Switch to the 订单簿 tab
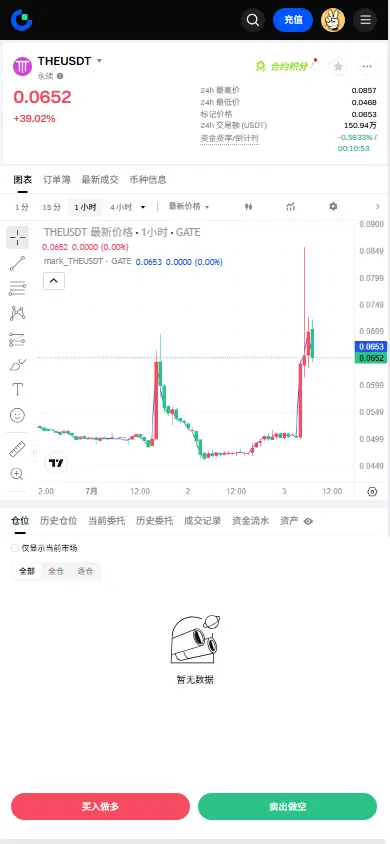This screenshot has height=844, width=390. pyautogui.click(x=56, y=180)
